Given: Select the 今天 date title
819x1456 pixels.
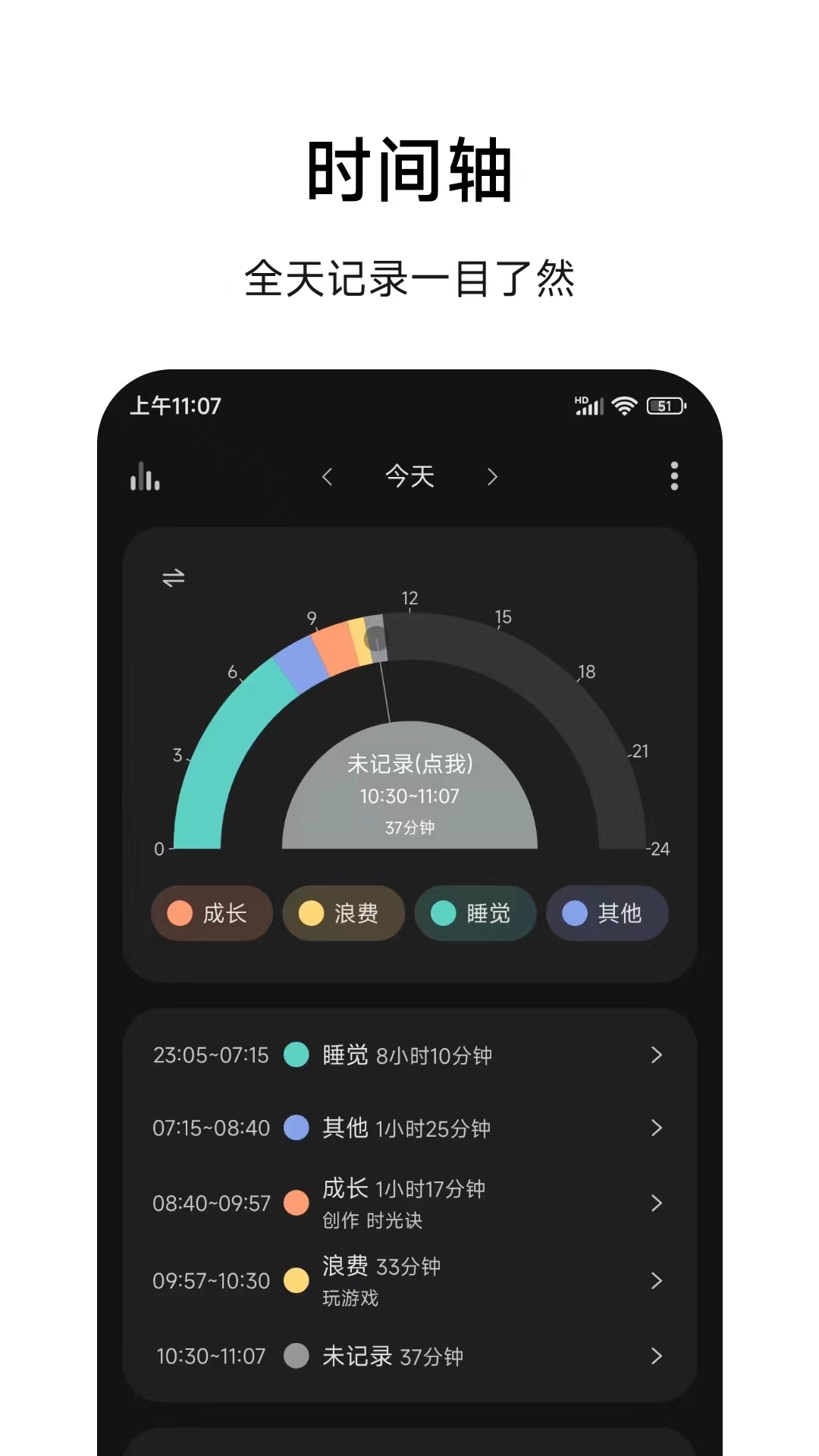Looking at the screenshot, I should pyautogui.click(x=409, y=477).
